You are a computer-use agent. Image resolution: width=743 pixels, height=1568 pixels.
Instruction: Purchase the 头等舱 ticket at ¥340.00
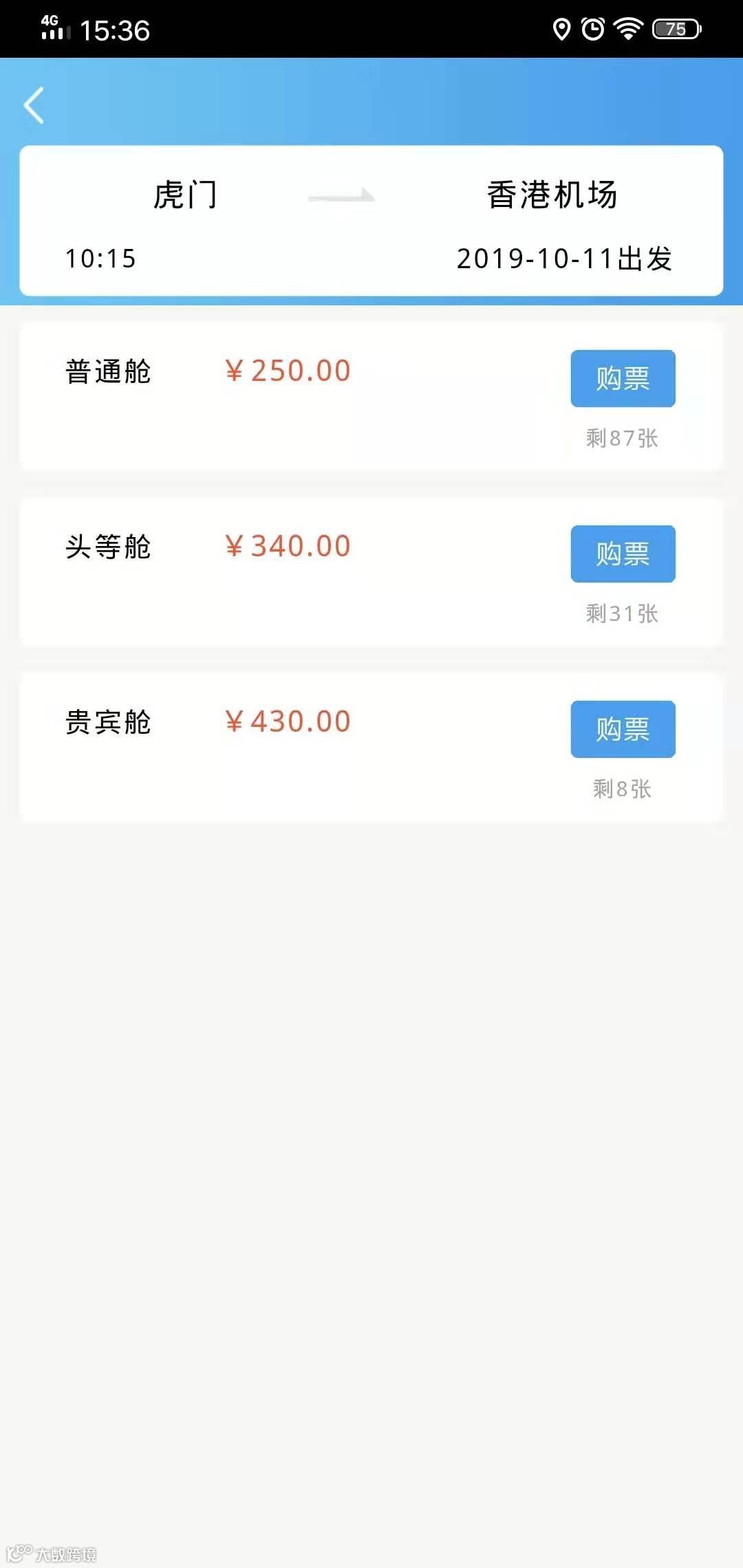click(623, 554)
